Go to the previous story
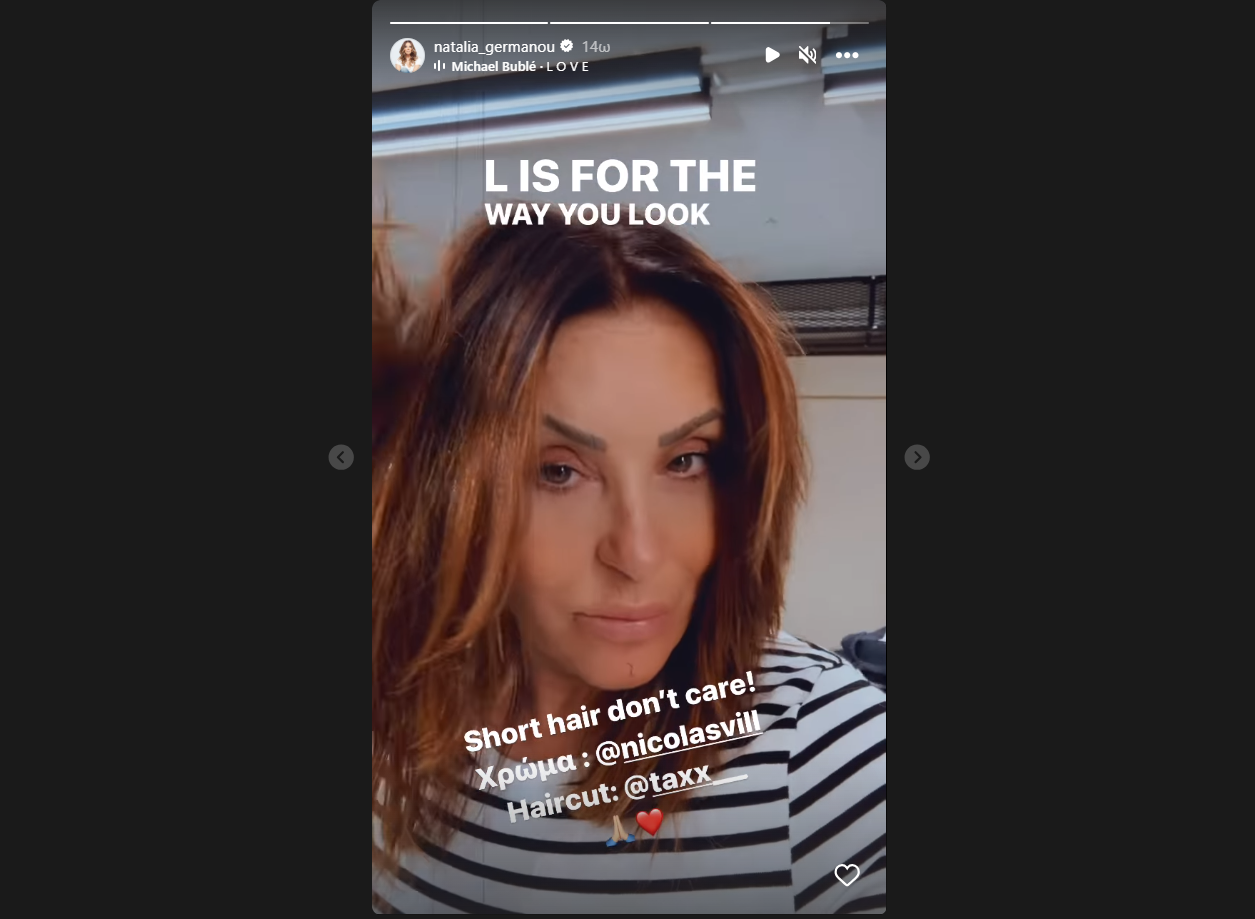The image size is (1255, 919). pyautogui.click(x=341, y=457)
